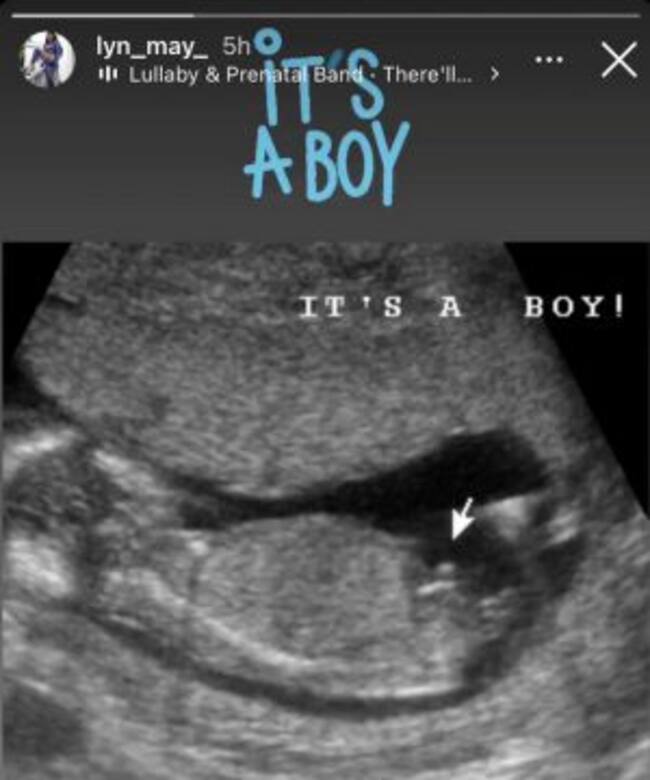Viewport: 650px width, 780px height.
Task: Open the Lullaby & Prenatal Band music track
Action: click(x=300, y=75)
